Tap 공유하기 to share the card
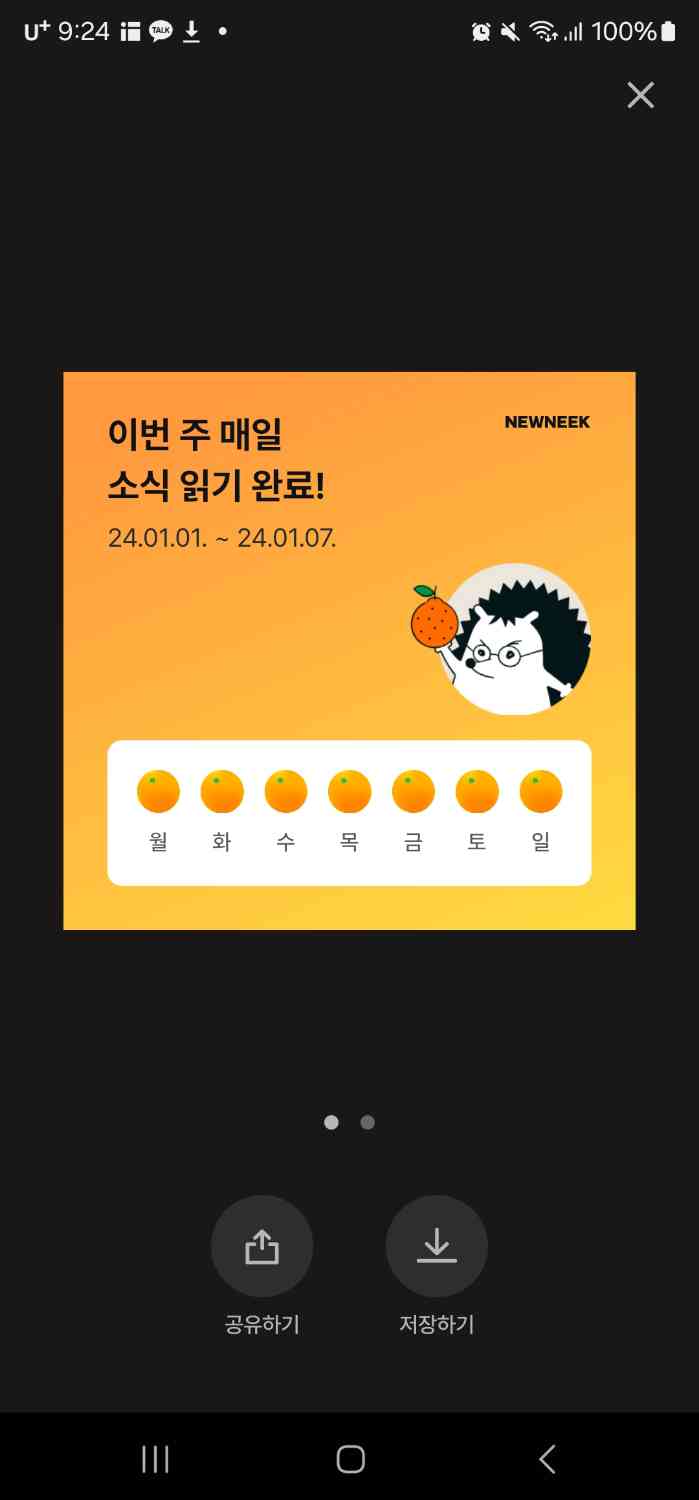This screenshot has height=1500, width=699. click(x=262, y=1246)
